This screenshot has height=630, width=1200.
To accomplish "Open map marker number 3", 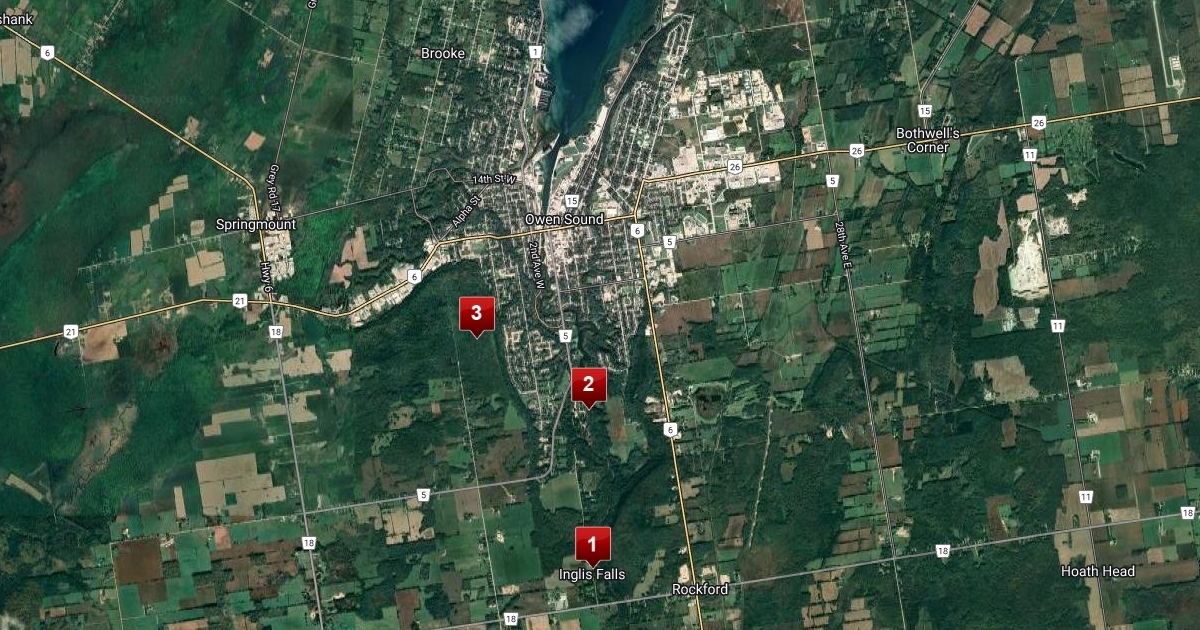I will coord(476,314).
